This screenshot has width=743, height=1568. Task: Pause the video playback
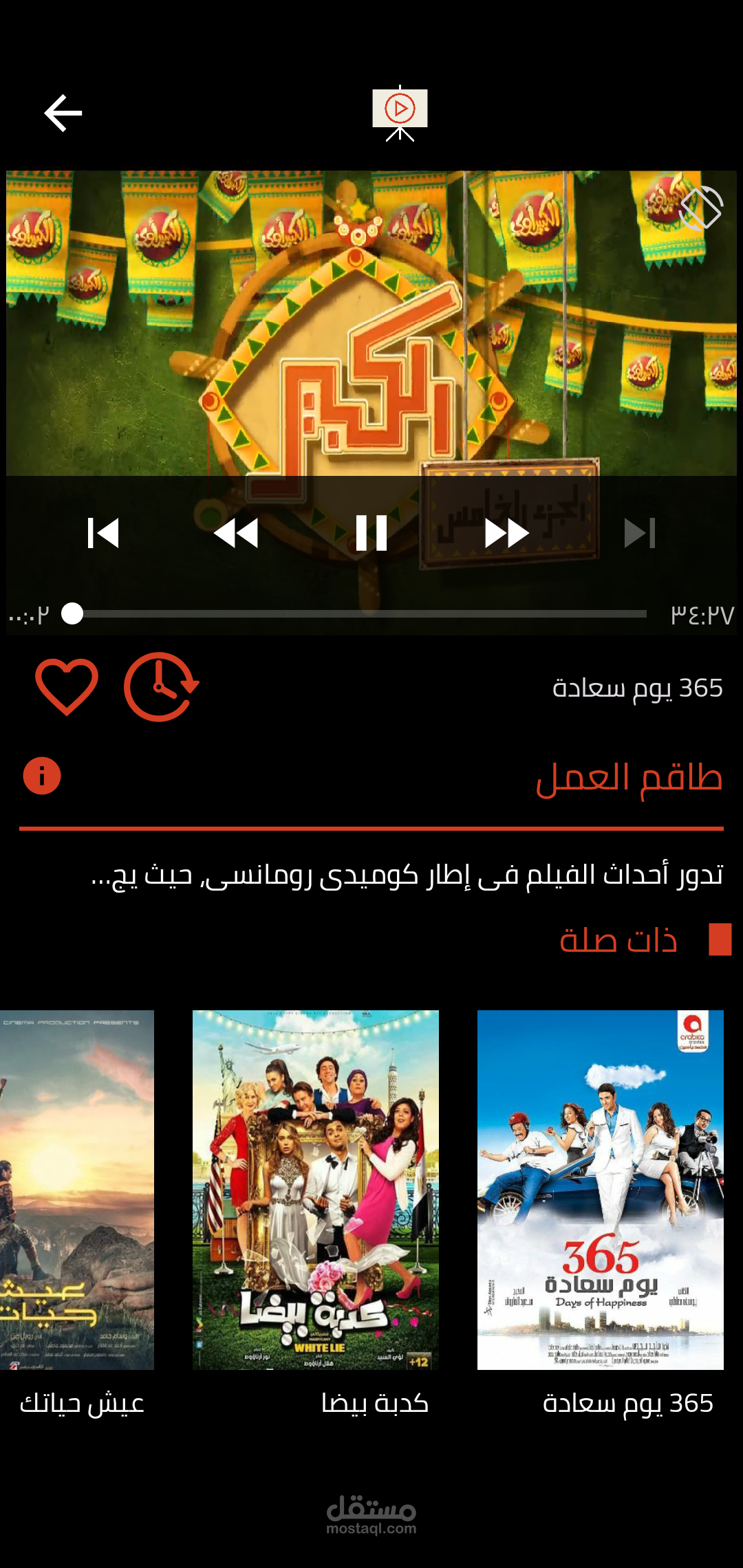click(371, 533)
